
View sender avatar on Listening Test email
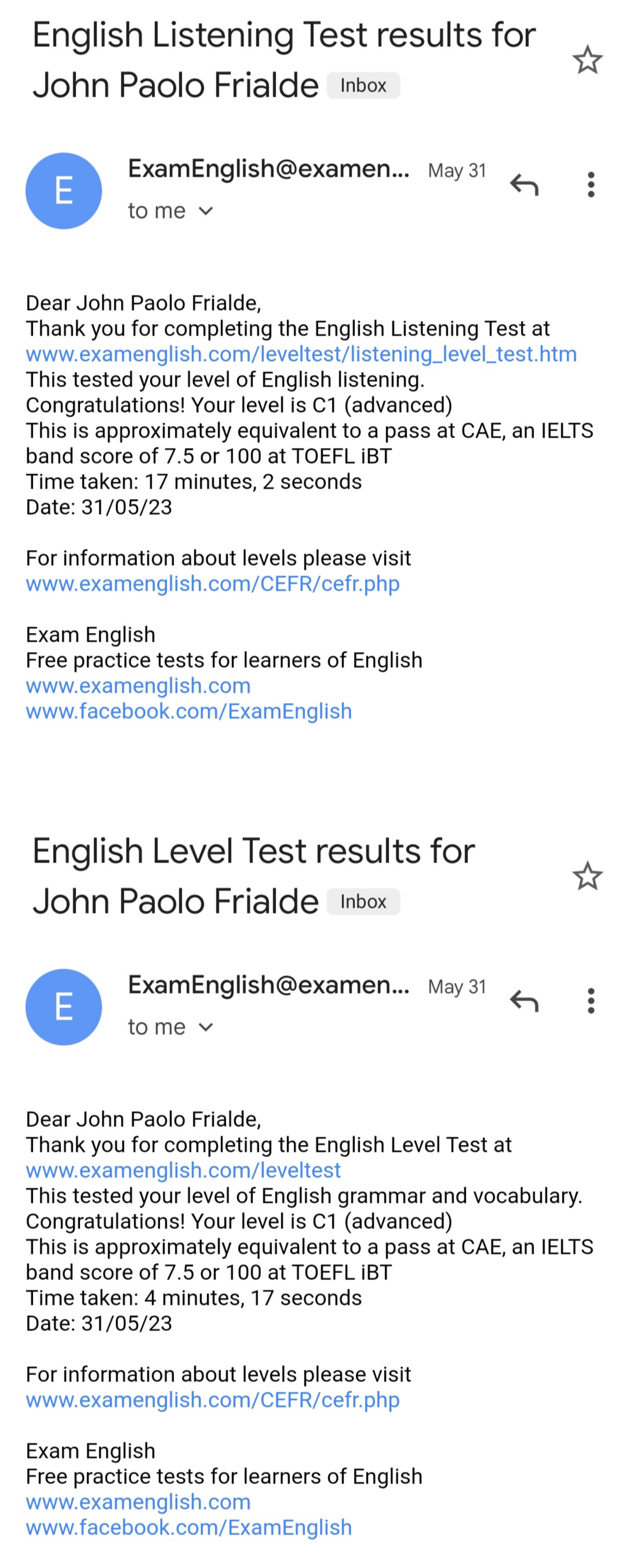click(x=63, y=190)
